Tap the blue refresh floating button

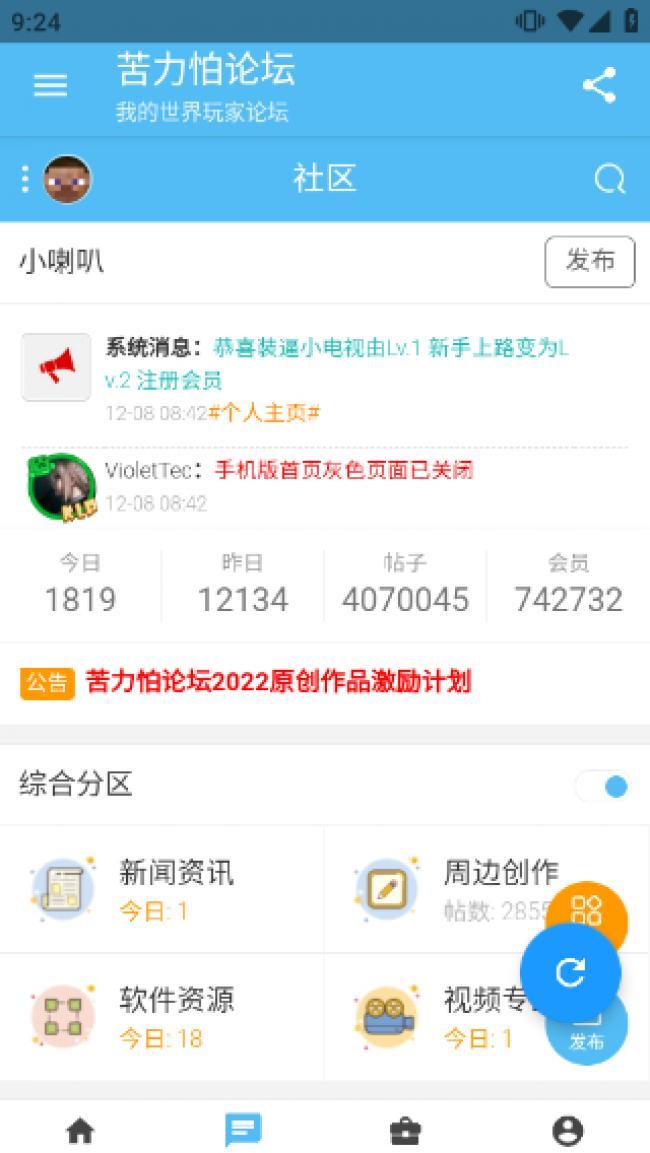[570, 973]
